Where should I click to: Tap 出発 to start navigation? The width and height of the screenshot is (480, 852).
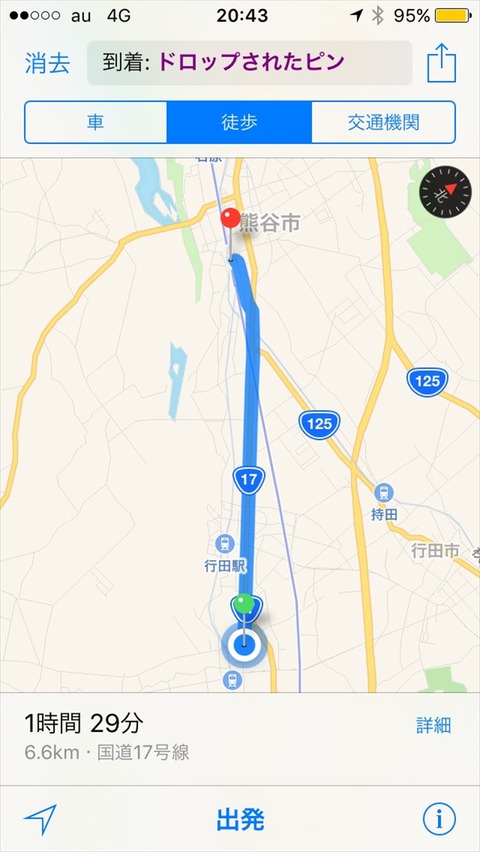pos(240,819)
